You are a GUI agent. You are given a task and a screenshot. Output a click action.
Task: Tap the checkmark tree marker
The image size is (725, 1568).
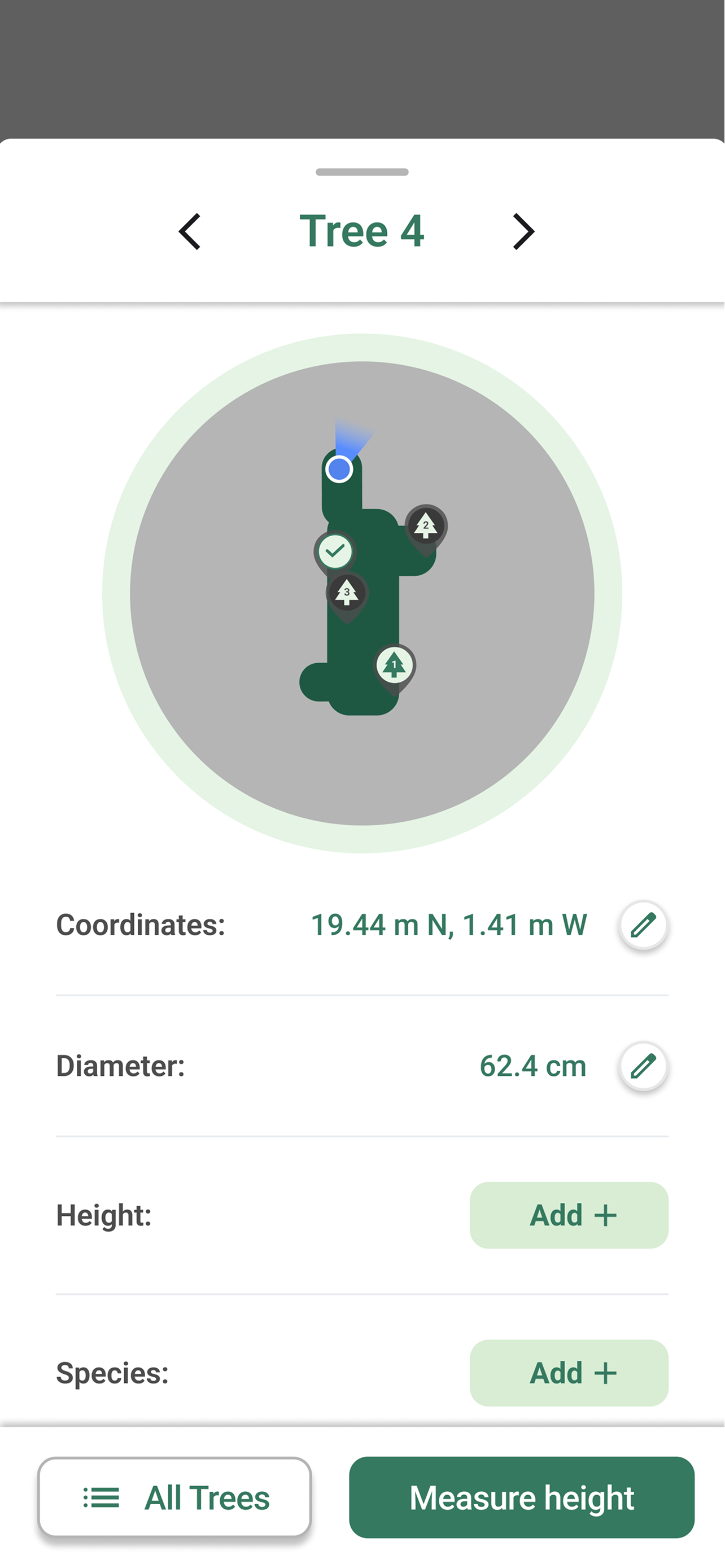[x=334, y=553]
